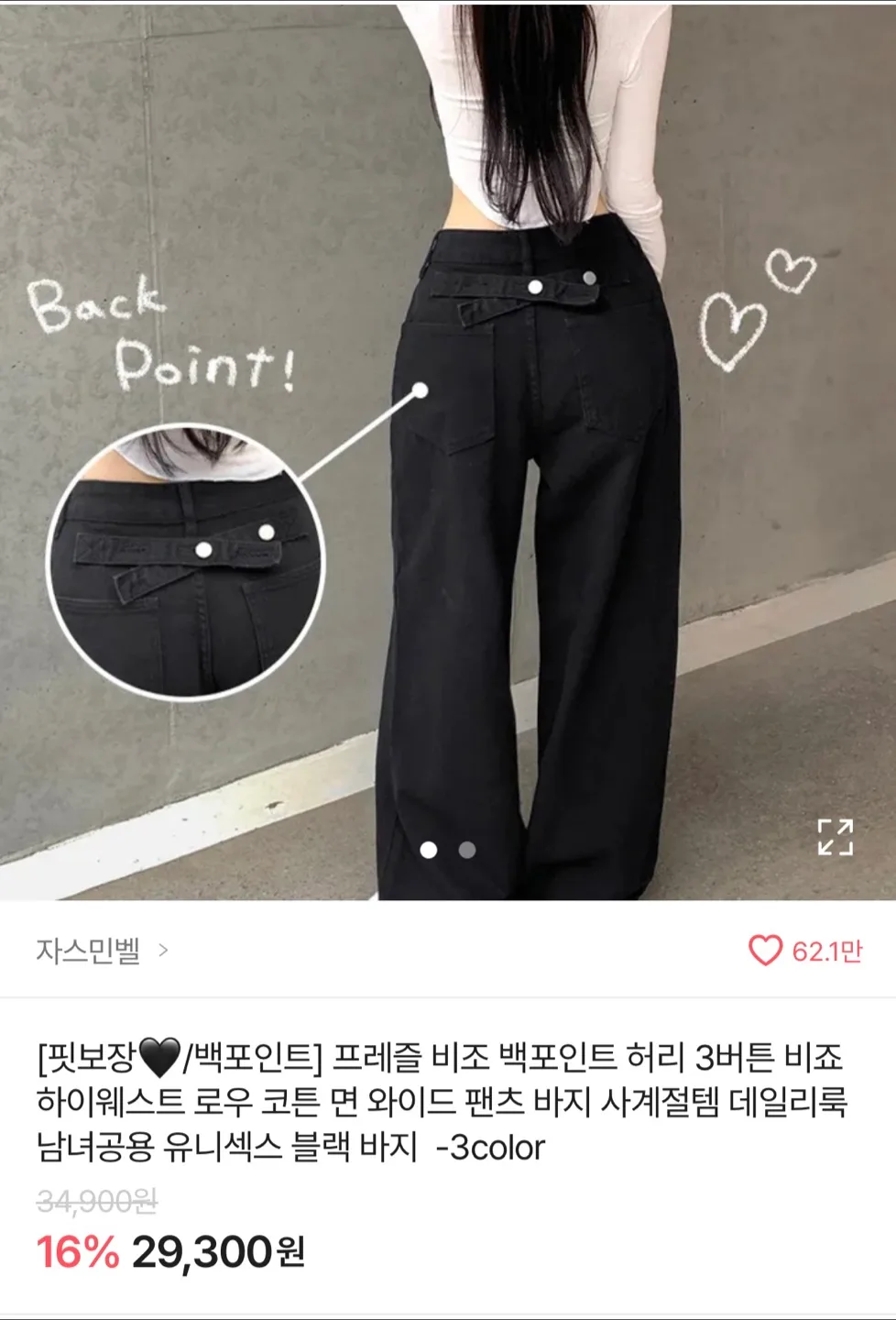Jump to the second image page dot
Screen dimensions: 896x1320
point(467,850)
